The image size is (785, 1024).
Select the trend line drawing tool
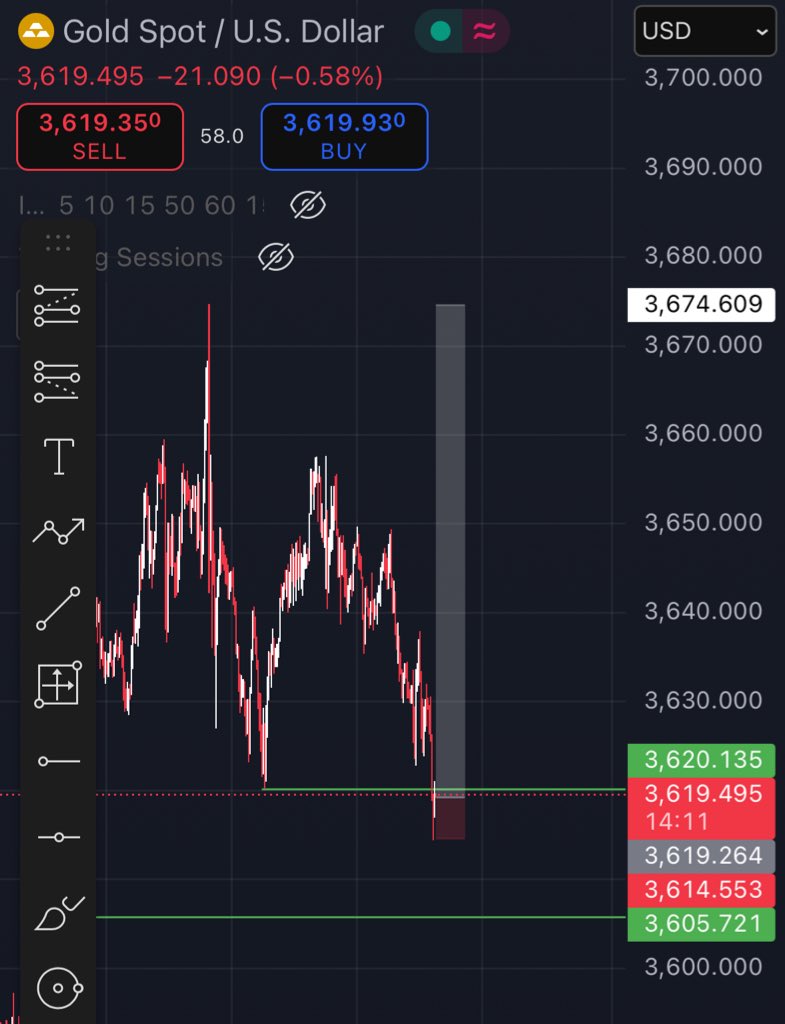click(x=58, y=608)
